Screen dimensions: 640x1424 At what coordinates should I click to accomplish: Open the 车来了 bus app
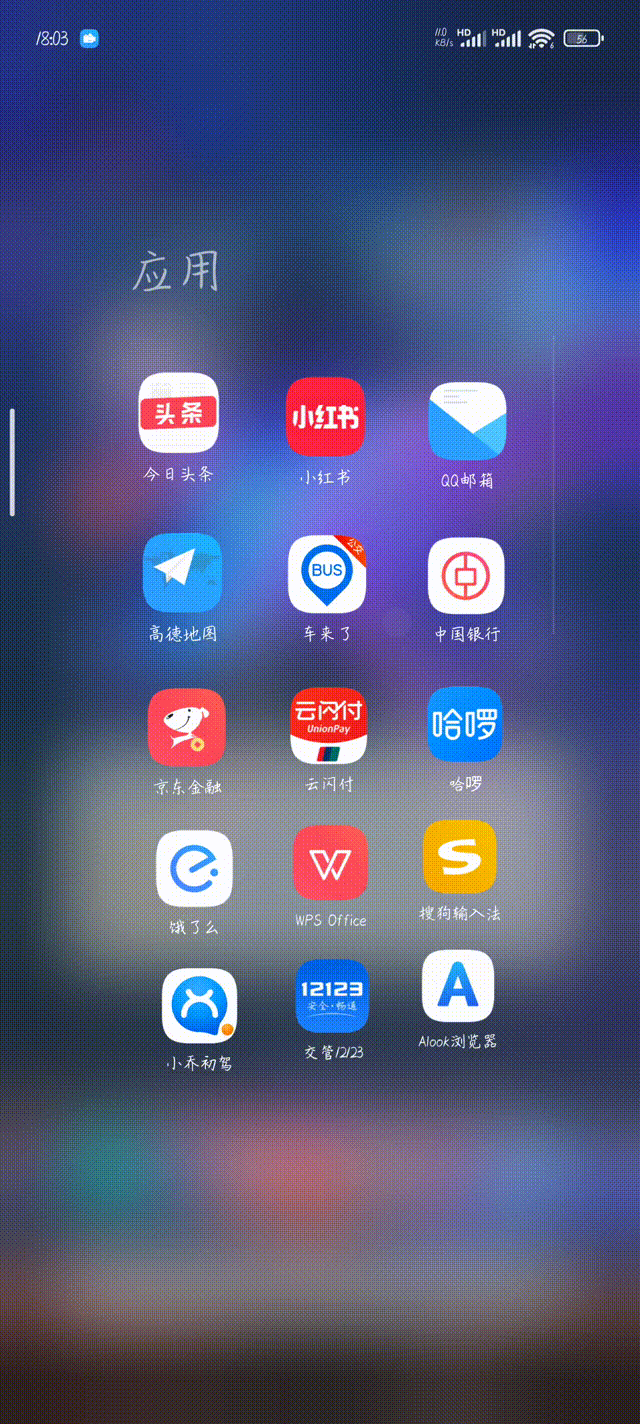pos(327,574)
